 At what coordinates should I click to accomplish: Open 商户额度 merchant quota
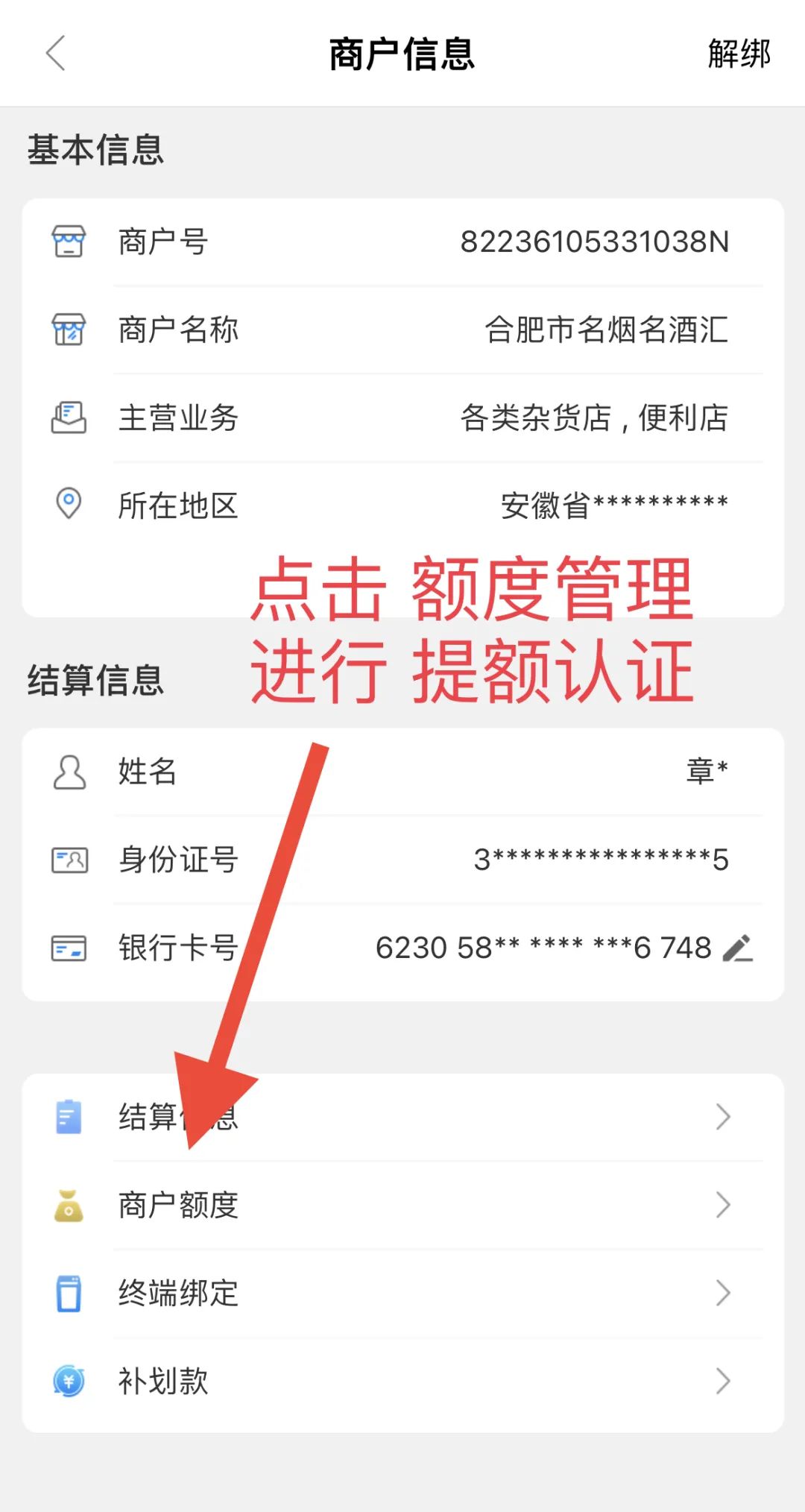coord(402,1205)
